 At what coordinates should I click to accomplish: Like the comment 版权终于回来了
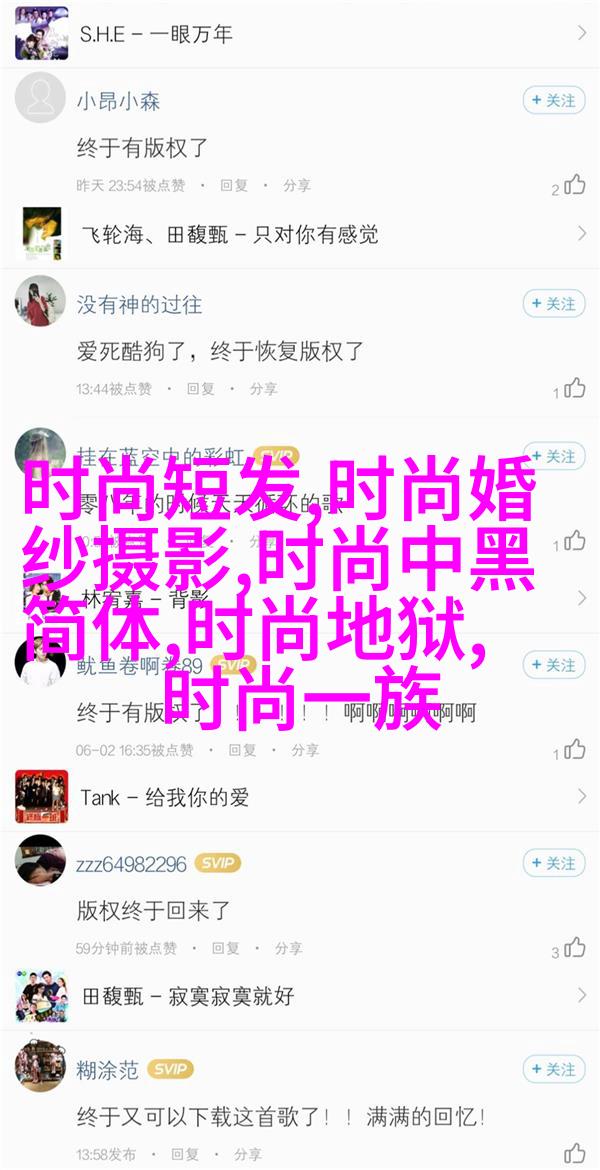tap(573, 947)
